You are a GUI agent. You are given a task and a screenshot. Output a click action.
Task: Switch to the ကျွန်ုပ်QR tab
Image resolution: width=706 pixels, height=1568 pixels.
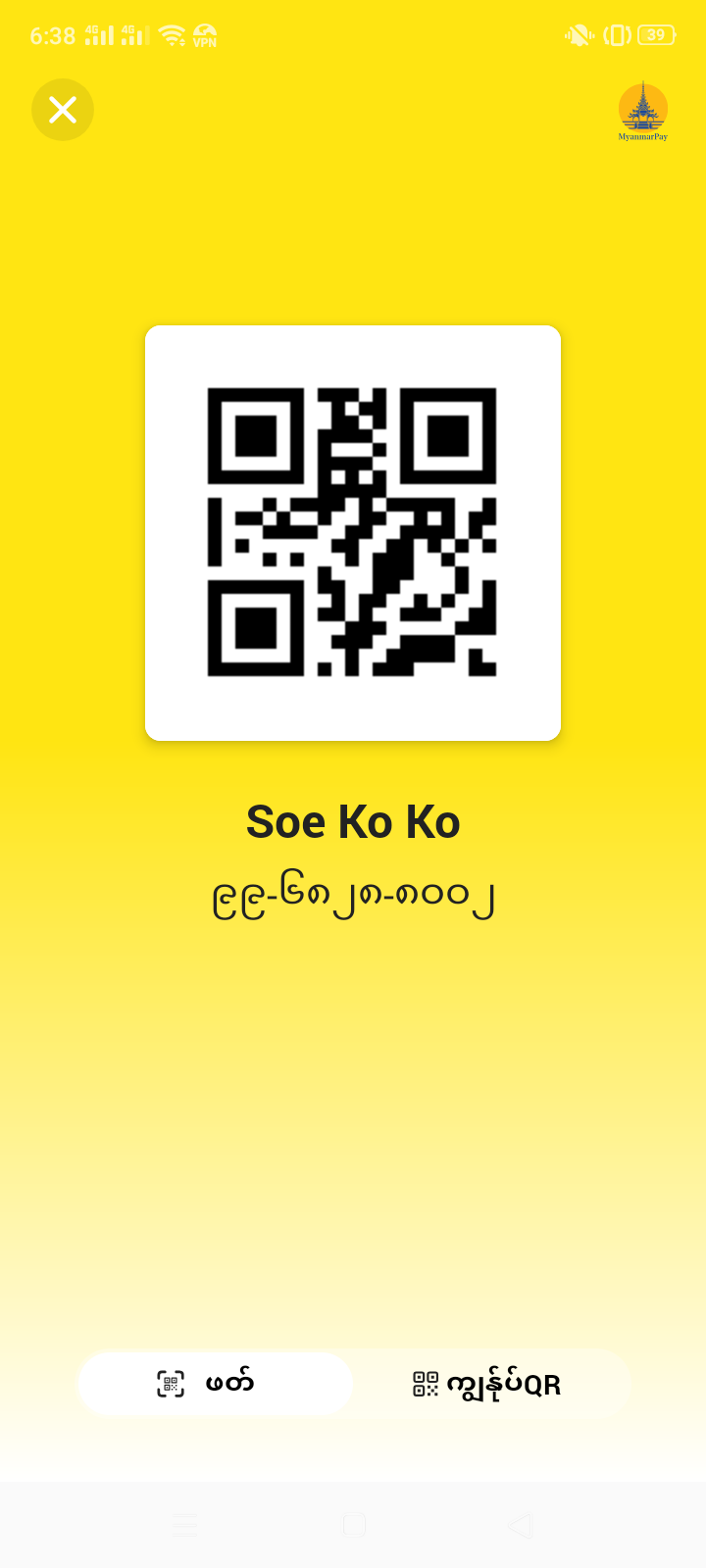[487, 1384]
